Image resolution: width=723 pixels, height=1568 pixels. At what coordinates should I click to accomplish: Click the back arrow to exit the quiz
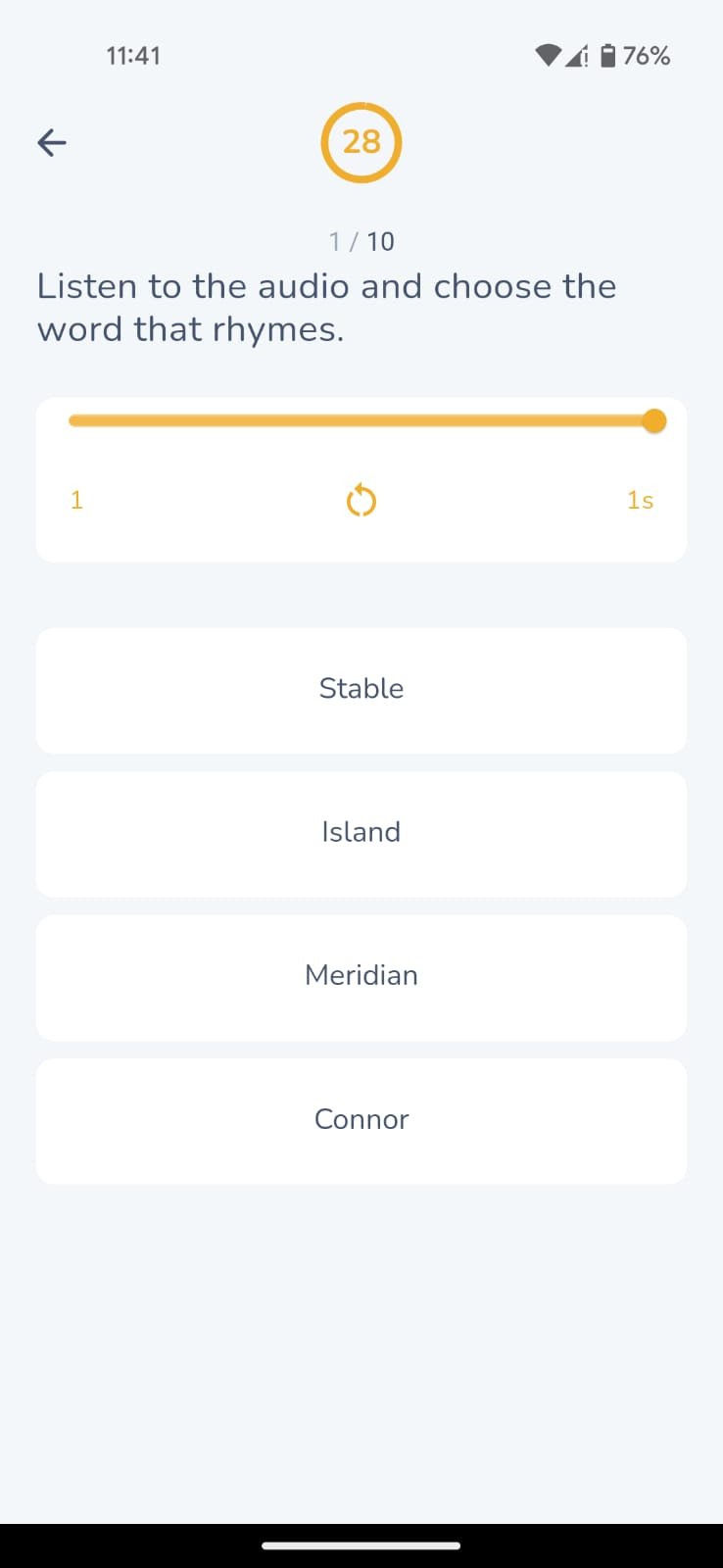click(x=50, y=142)
